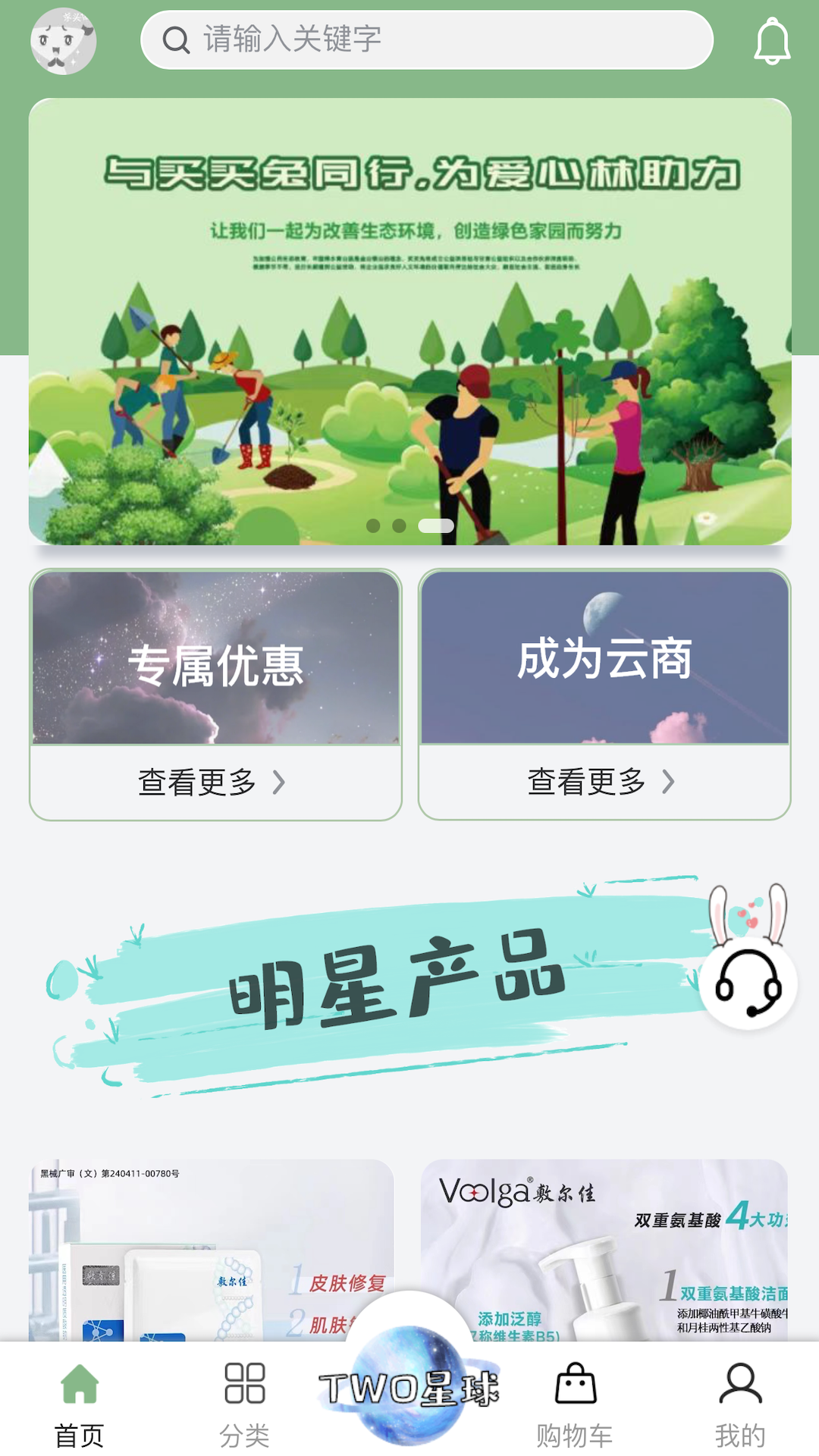Viewport: 819px width, 1456px height.
Task: Switch to the 首页 tab
Action: [80, 1404]
